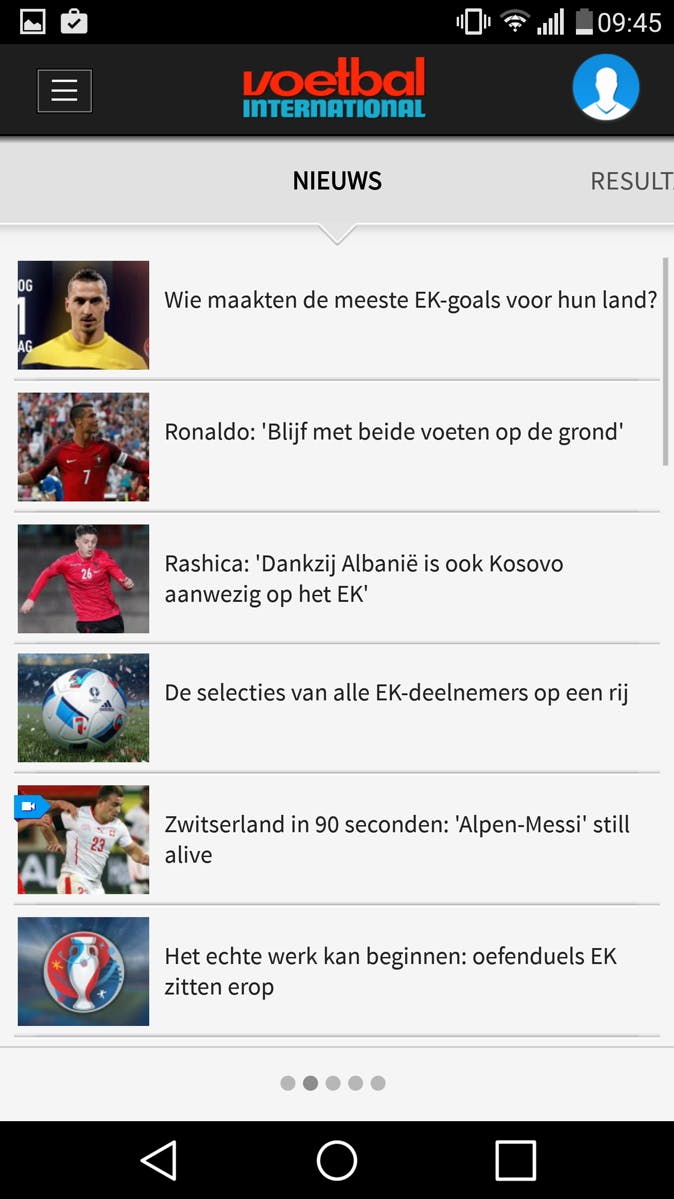Tap the page indicator dots
Image resolution: width=674 pixels, height=1199 pixels.
pyautogui.click(x=333, y=1083)
